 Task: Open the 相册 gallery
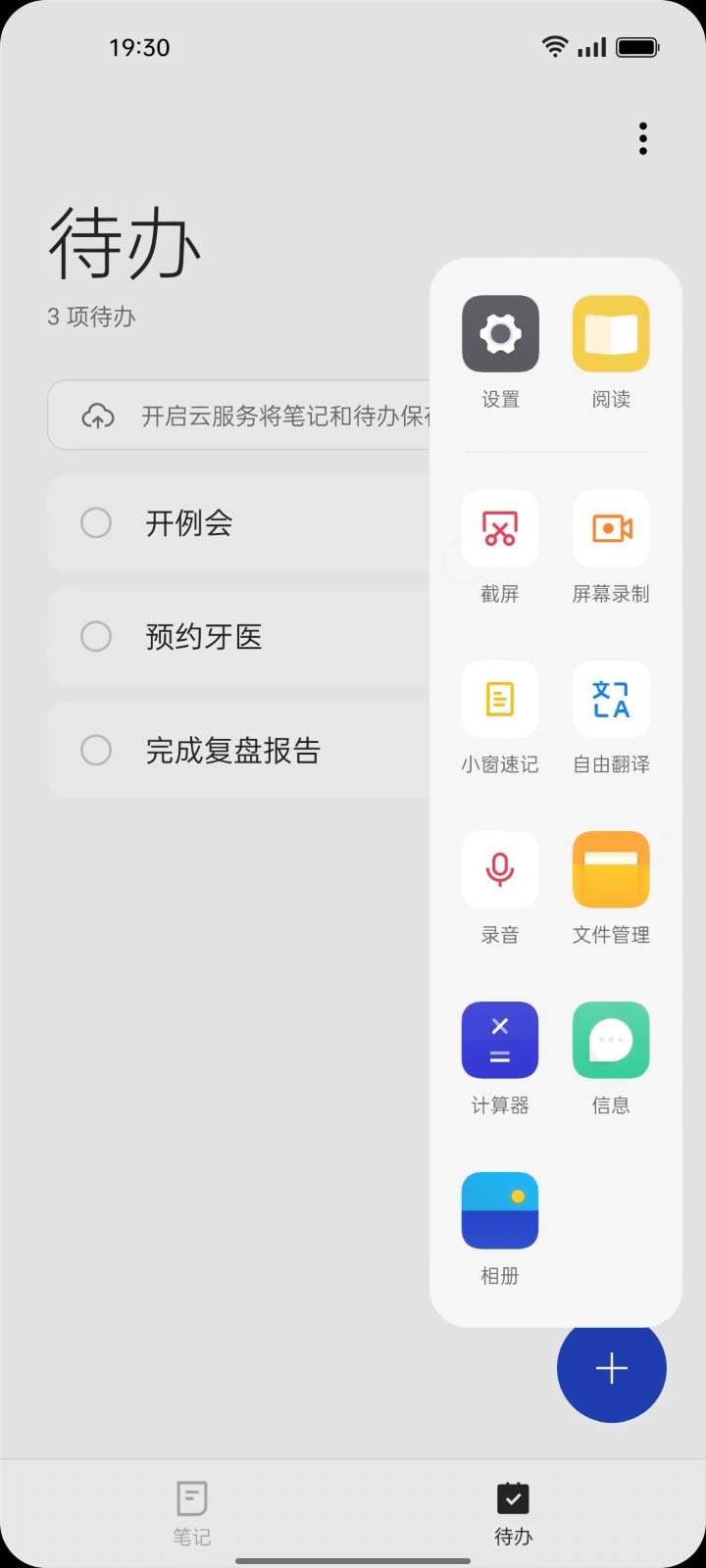[500, 1211]
